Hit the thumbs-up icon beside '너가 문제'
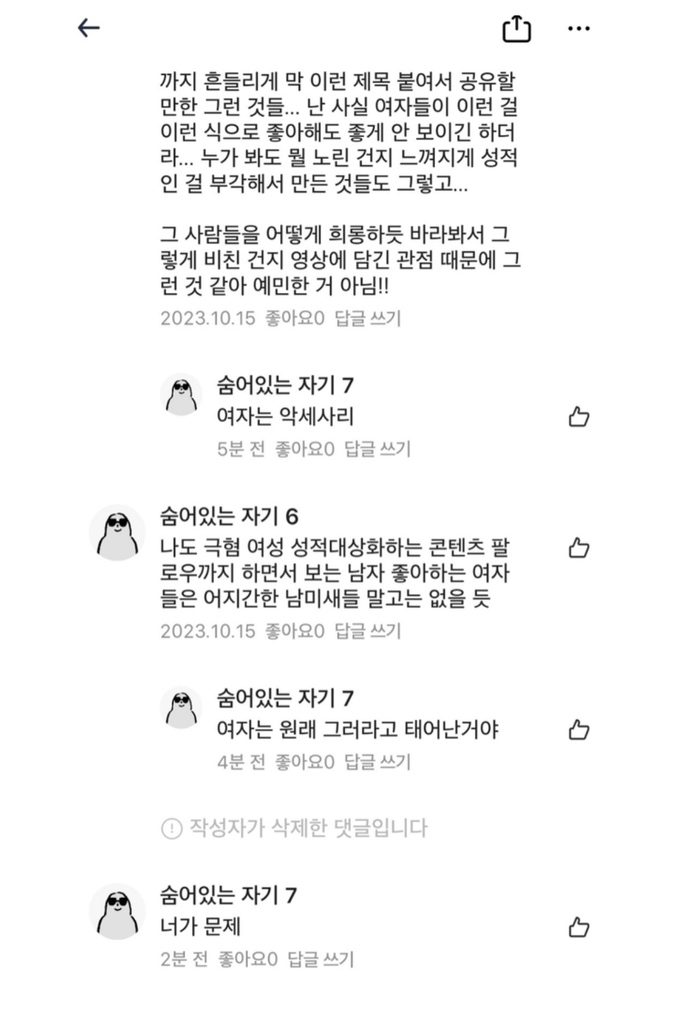The width and height of the screenshot is (682, 1024). point(578,927)
